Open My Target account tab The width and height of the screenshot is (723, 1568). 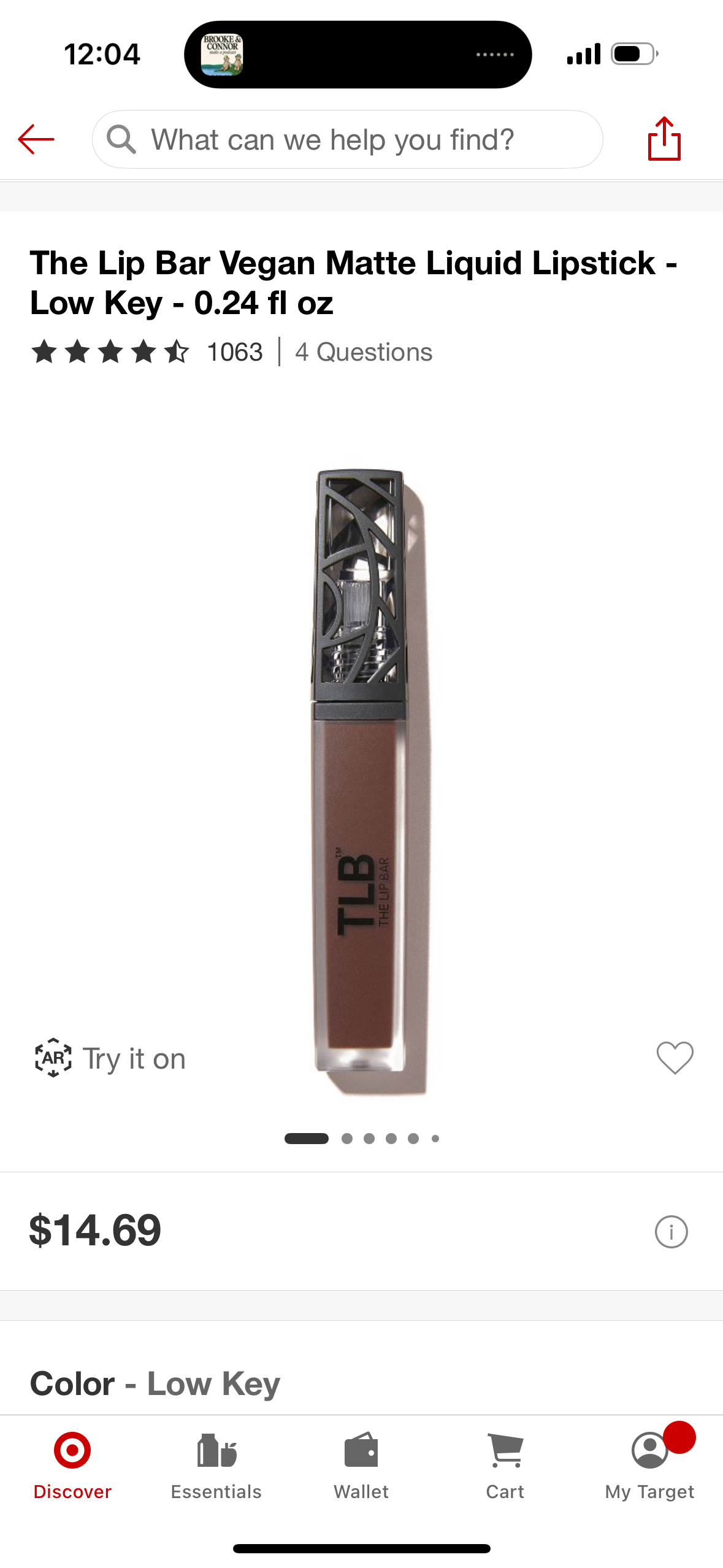pyautogui.click(x=649, y=1466)
